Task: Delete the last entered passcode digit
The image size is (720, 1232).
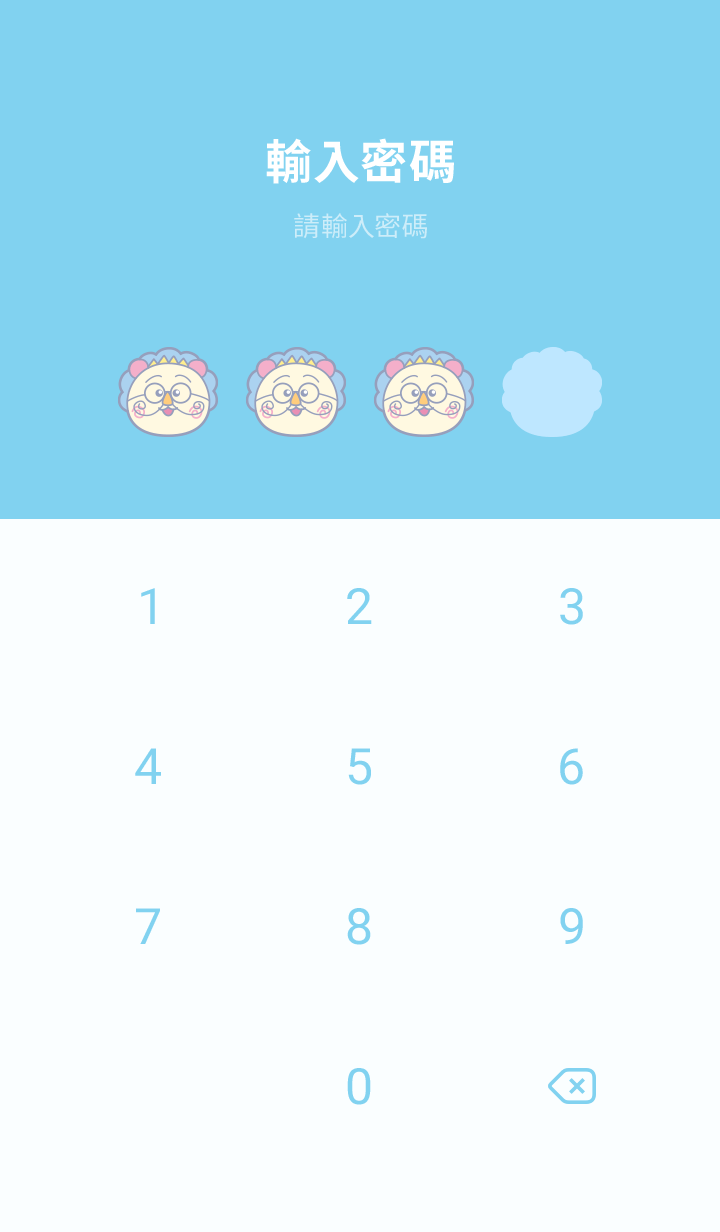Action: coord(572,1086)
